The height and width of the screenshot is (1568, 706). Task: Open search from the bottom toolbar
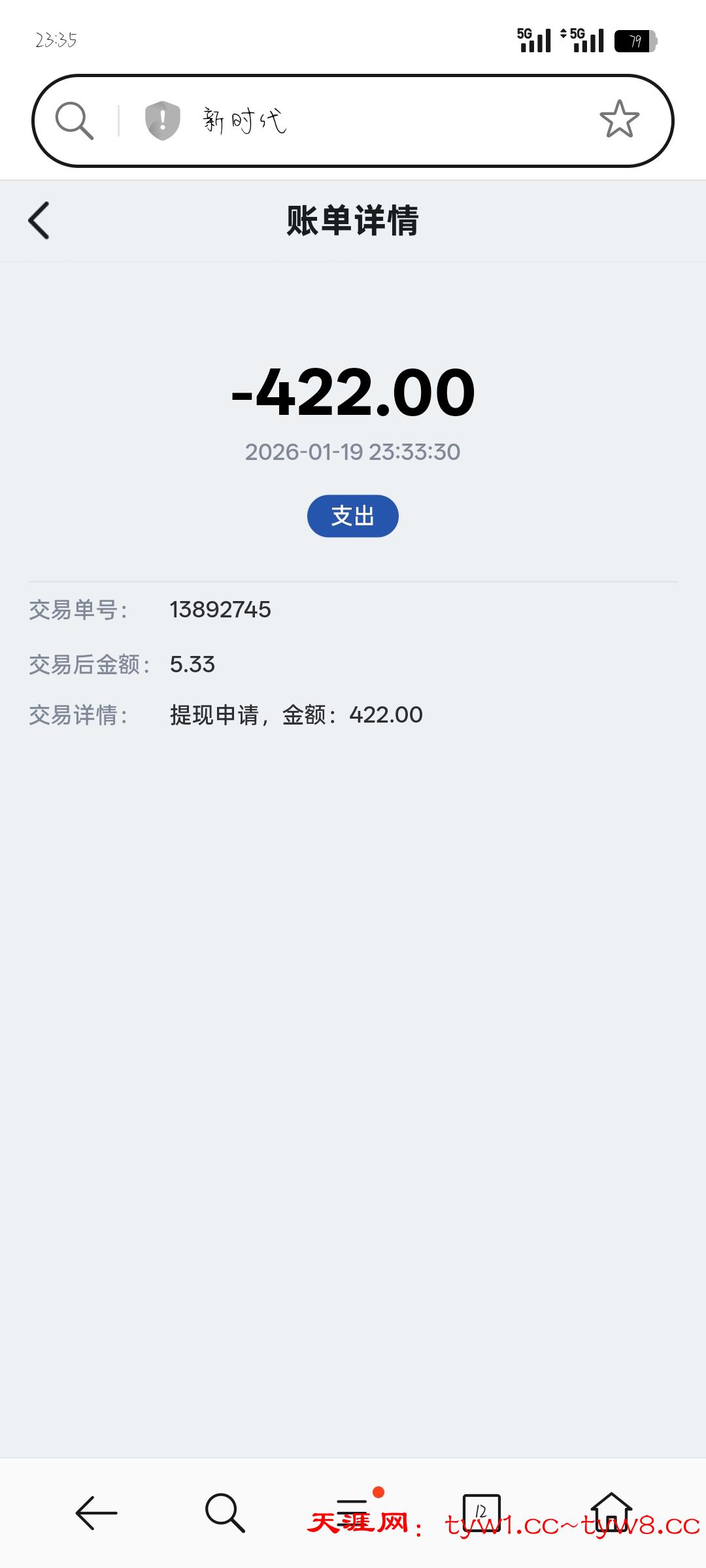coord(225,1512)
